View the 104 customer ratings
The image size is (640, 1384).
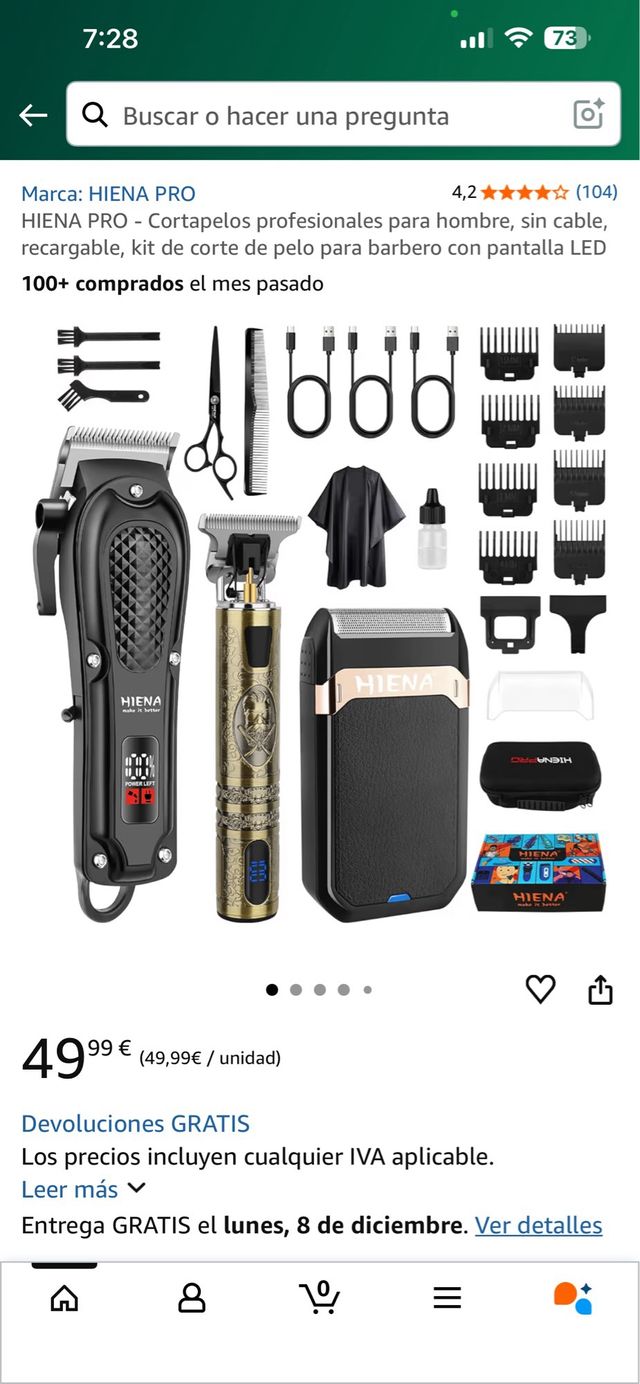tap(596, 193)
